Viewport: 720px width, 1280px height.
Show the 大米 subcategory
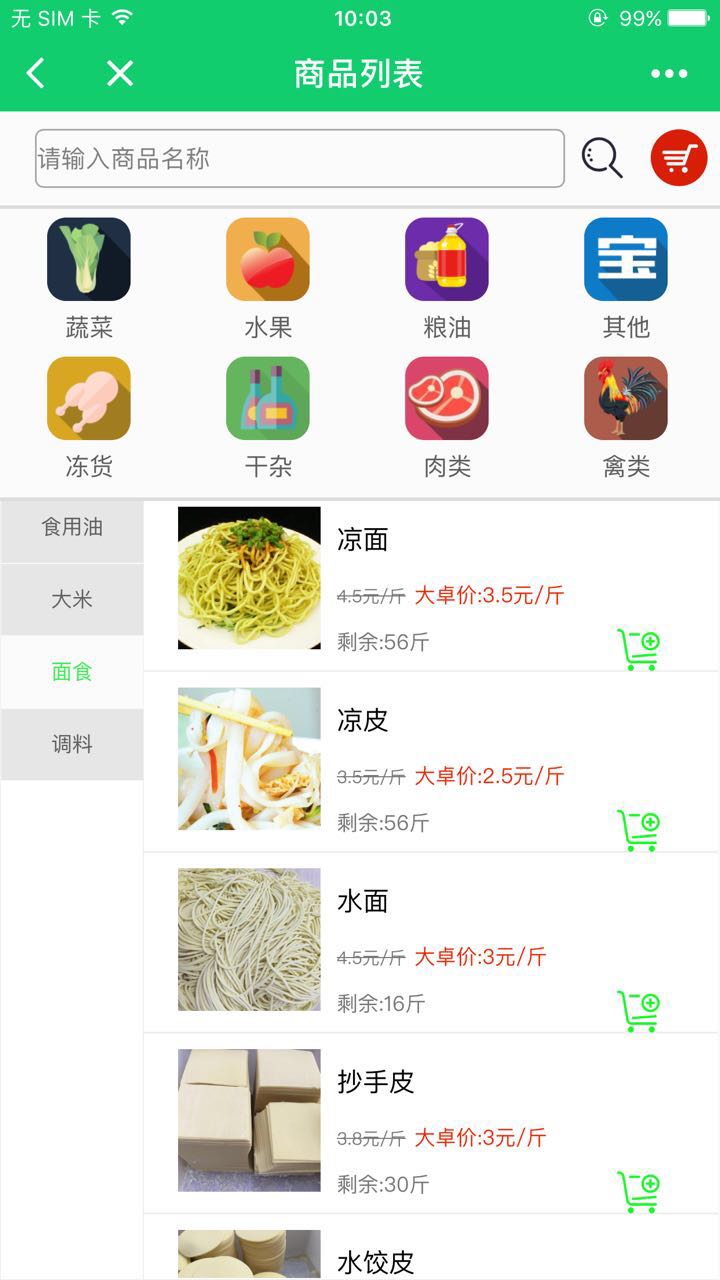click(x=72, y=599)
